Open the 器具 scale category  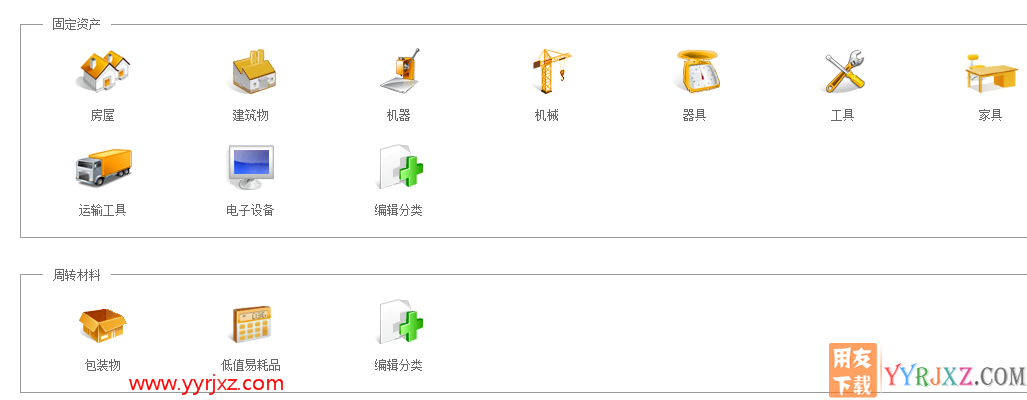click(695, 74)
